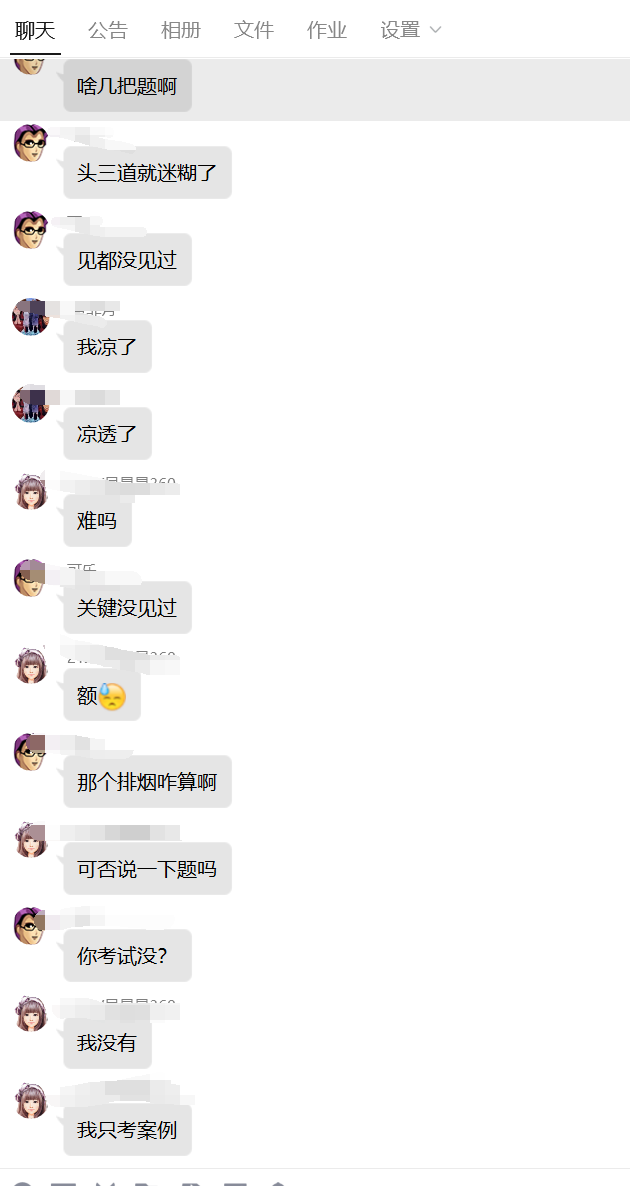Tap the avatar beside 头三道就迷糊了
This screenshot has width=630, height=1186.
31,143
